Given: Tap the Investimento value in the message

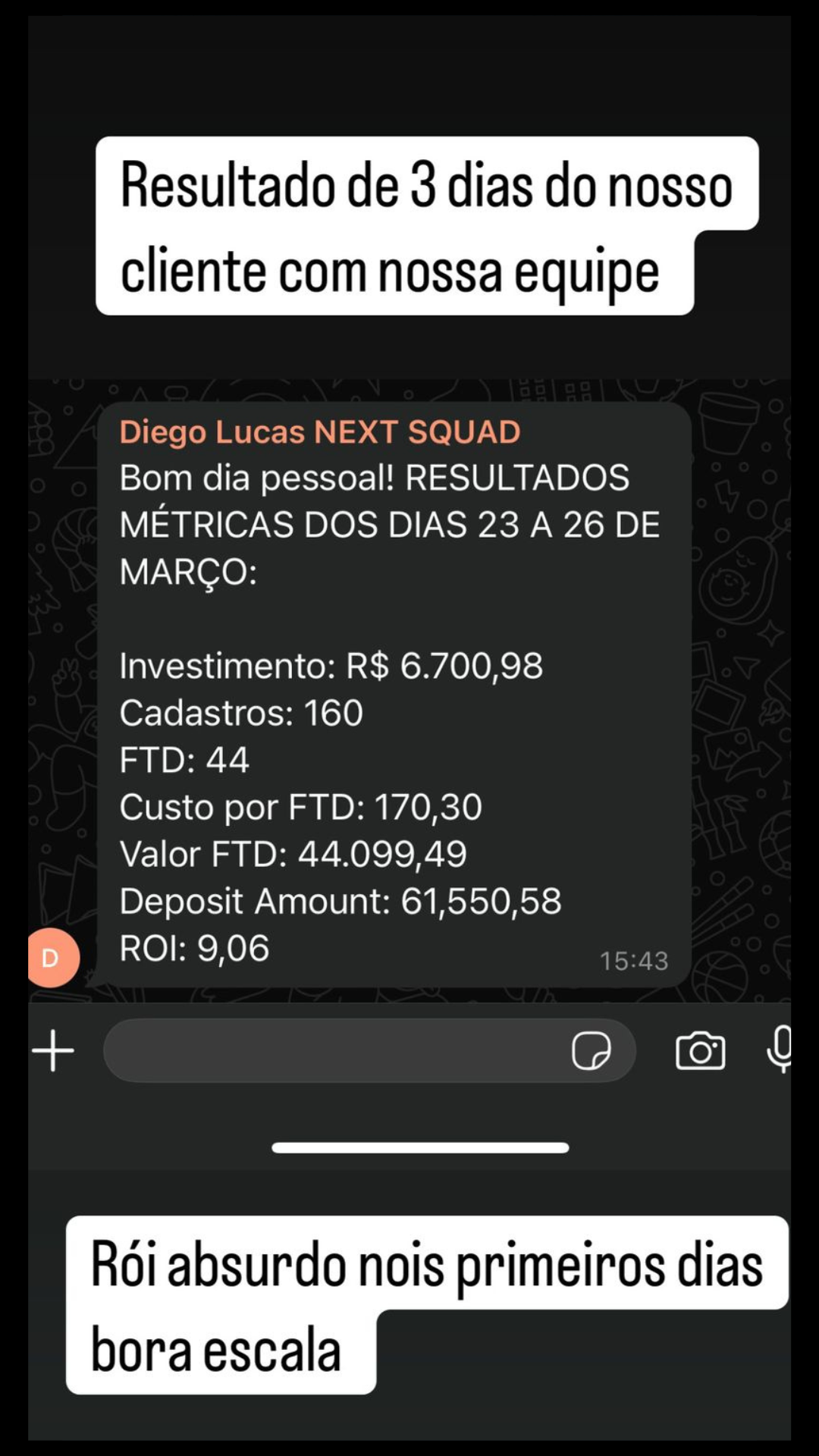Looking at the screenshot, I should (330, 666).
